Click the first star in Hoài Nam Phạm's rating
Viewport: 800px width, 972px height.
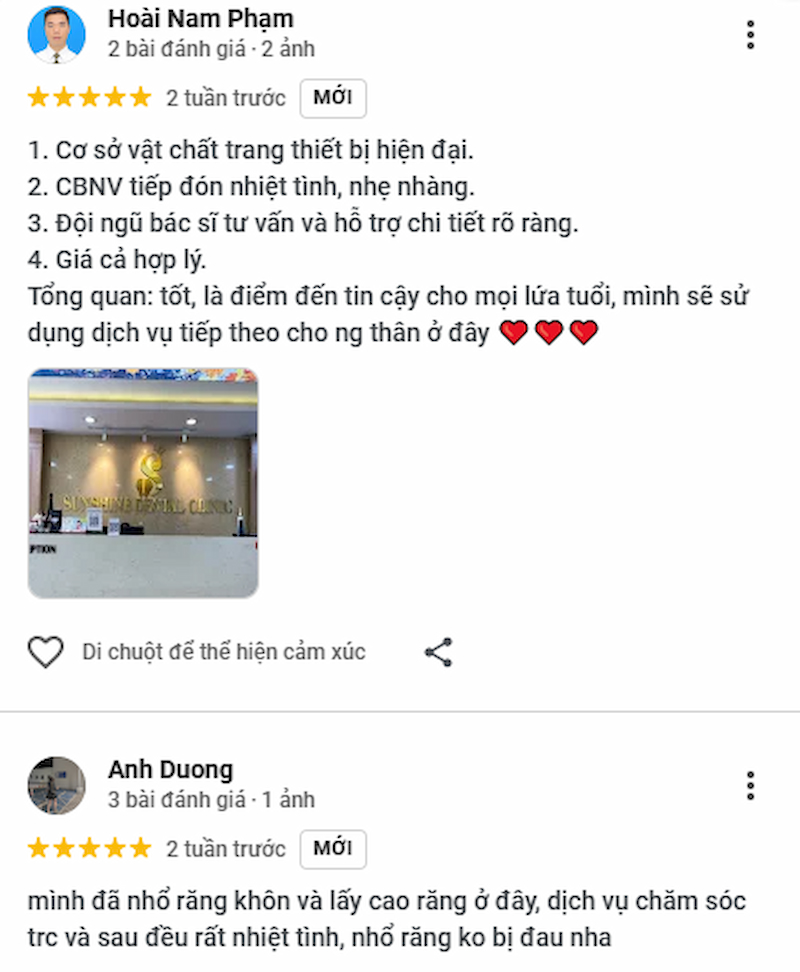(38, 97)
